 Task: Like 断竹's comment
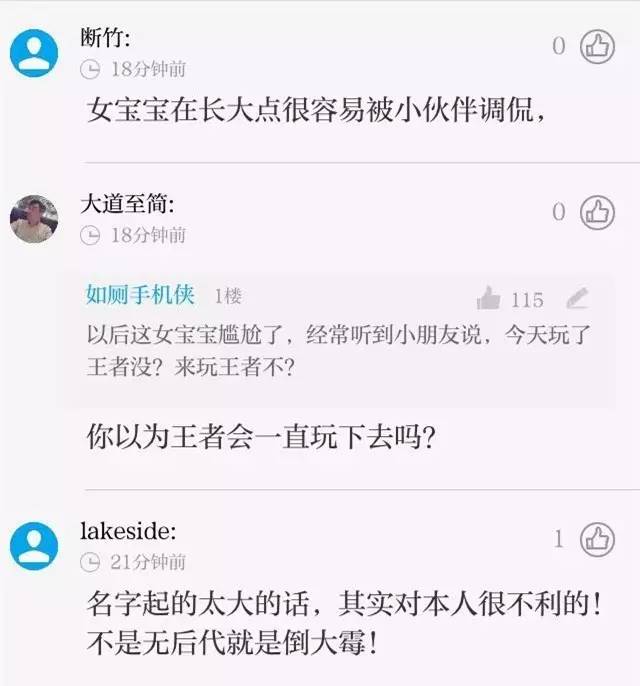tap(598, 46)
